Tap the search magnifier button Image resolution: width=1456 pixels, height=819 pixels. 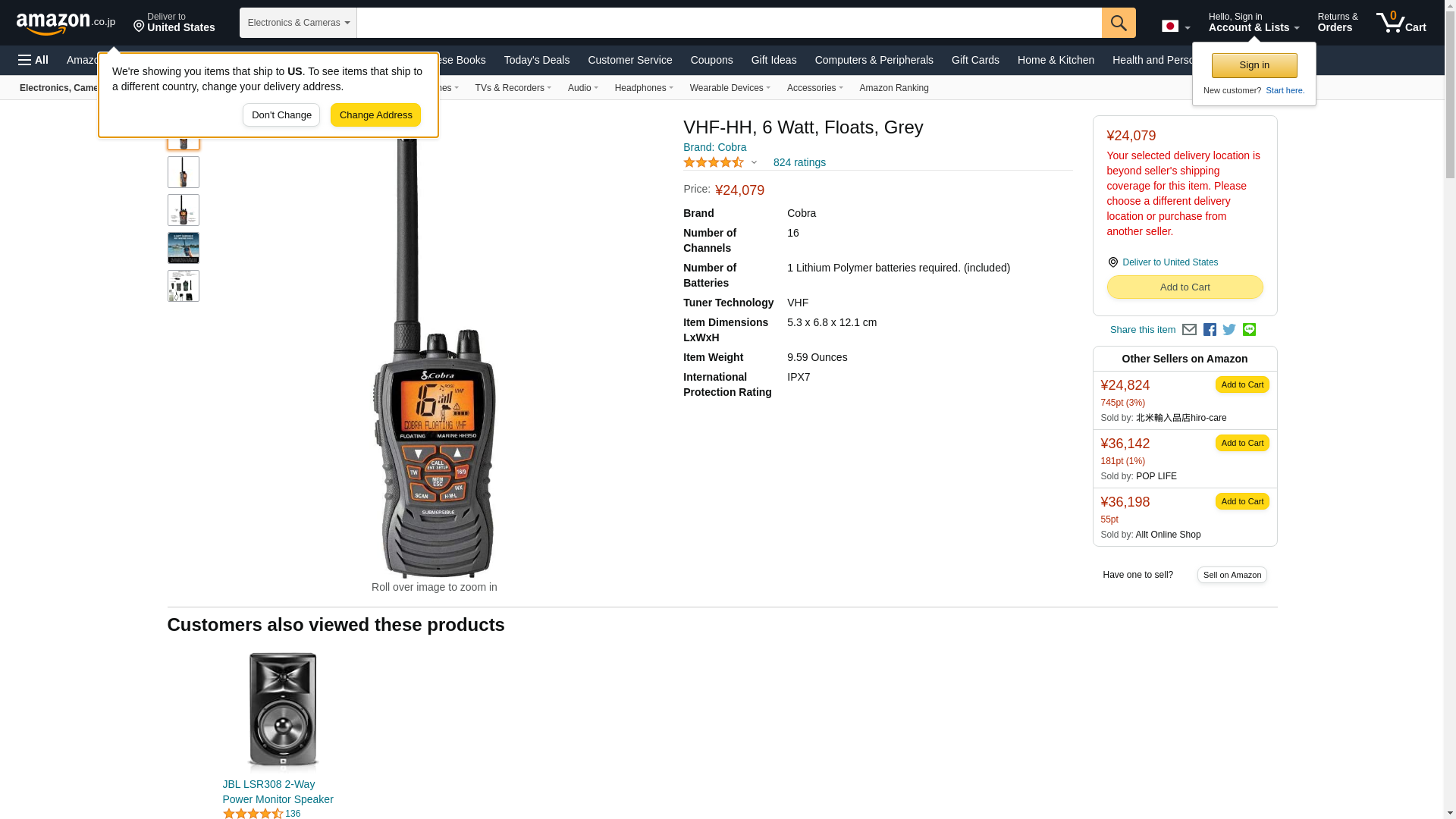1118,23
